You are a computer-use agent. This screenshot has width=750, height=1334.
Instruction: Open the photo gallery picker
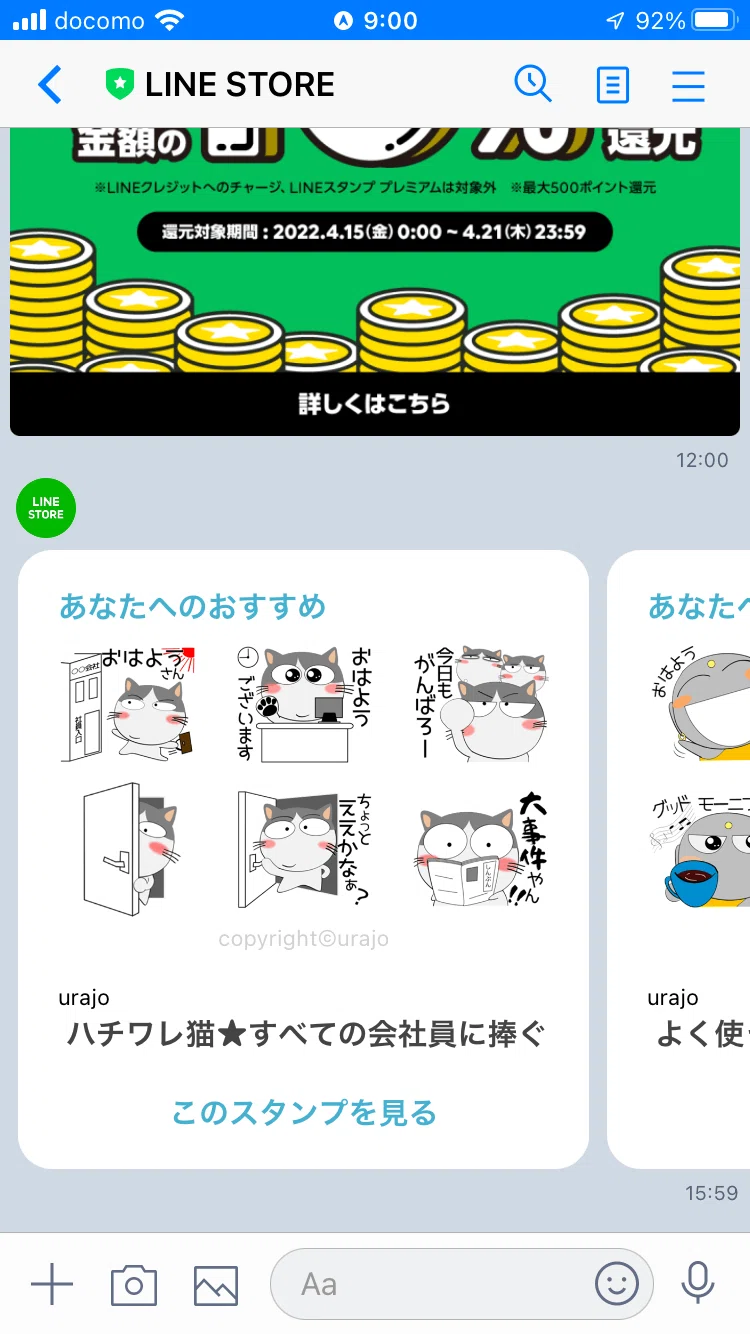pos(216,1285)
